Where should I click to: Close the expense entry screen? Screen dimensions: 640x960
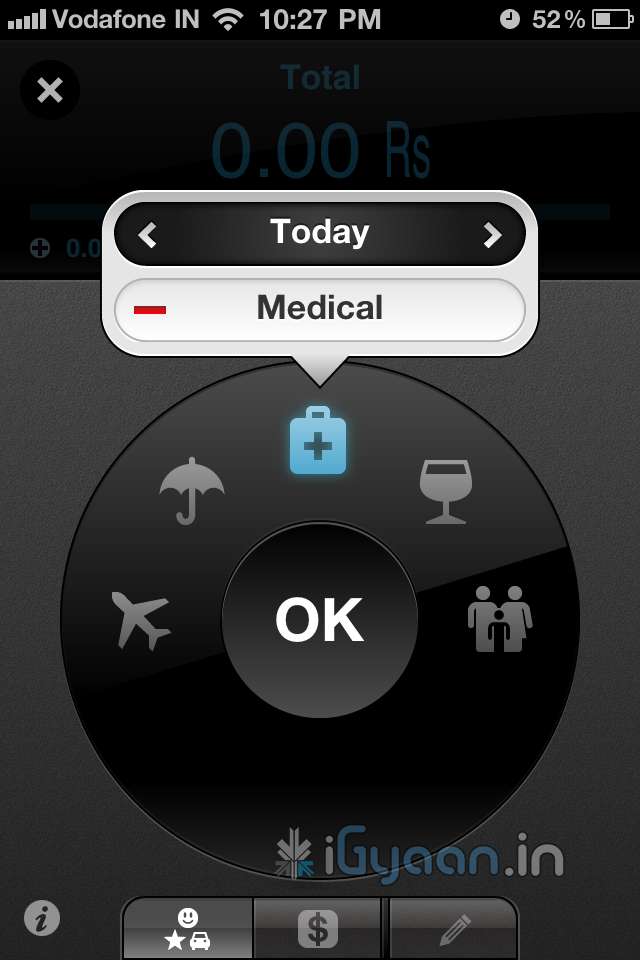49,91
